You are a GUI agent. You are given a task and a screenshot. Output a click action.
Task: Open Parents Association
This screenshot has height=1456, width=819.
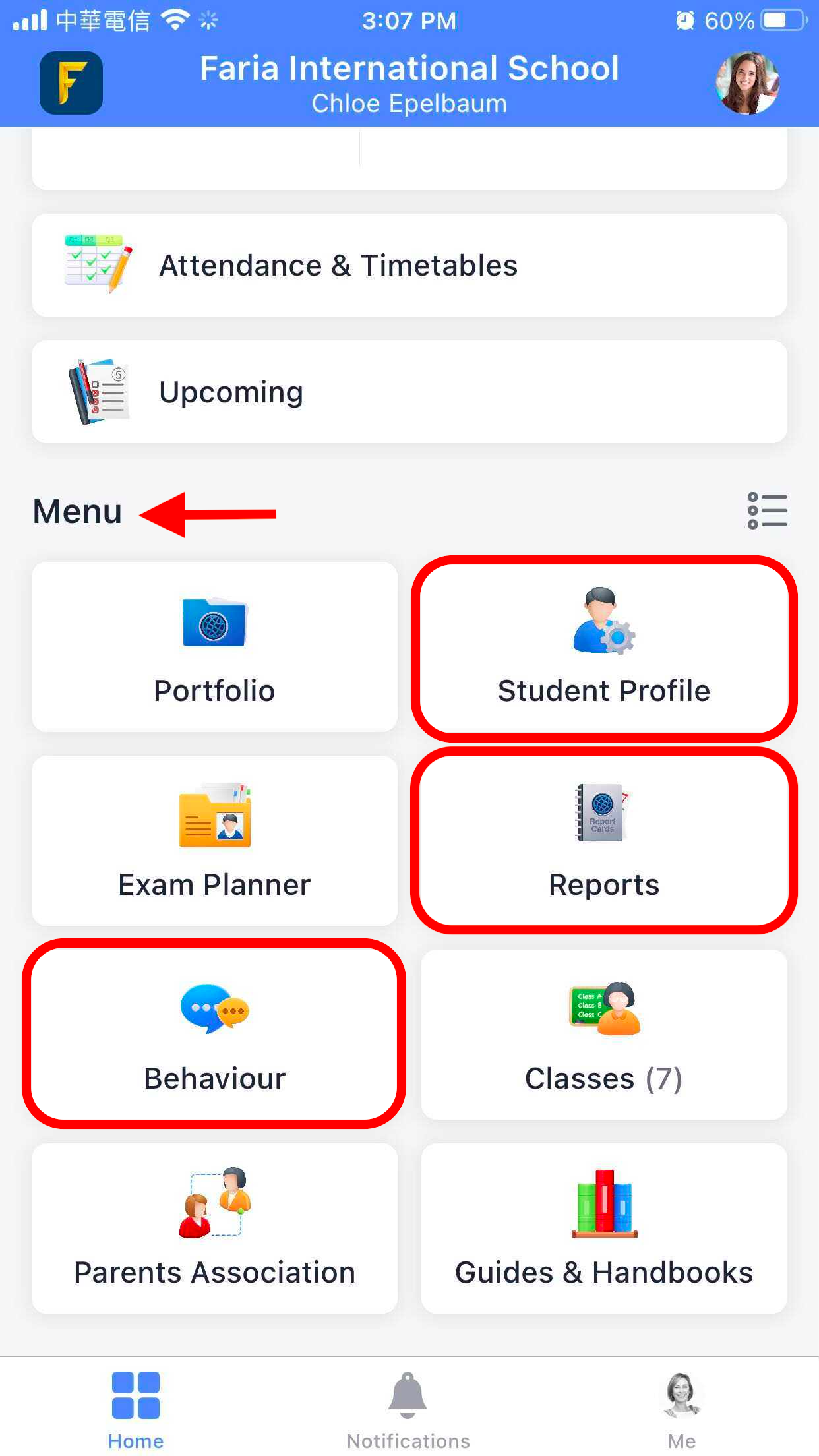pos(214,1228)
